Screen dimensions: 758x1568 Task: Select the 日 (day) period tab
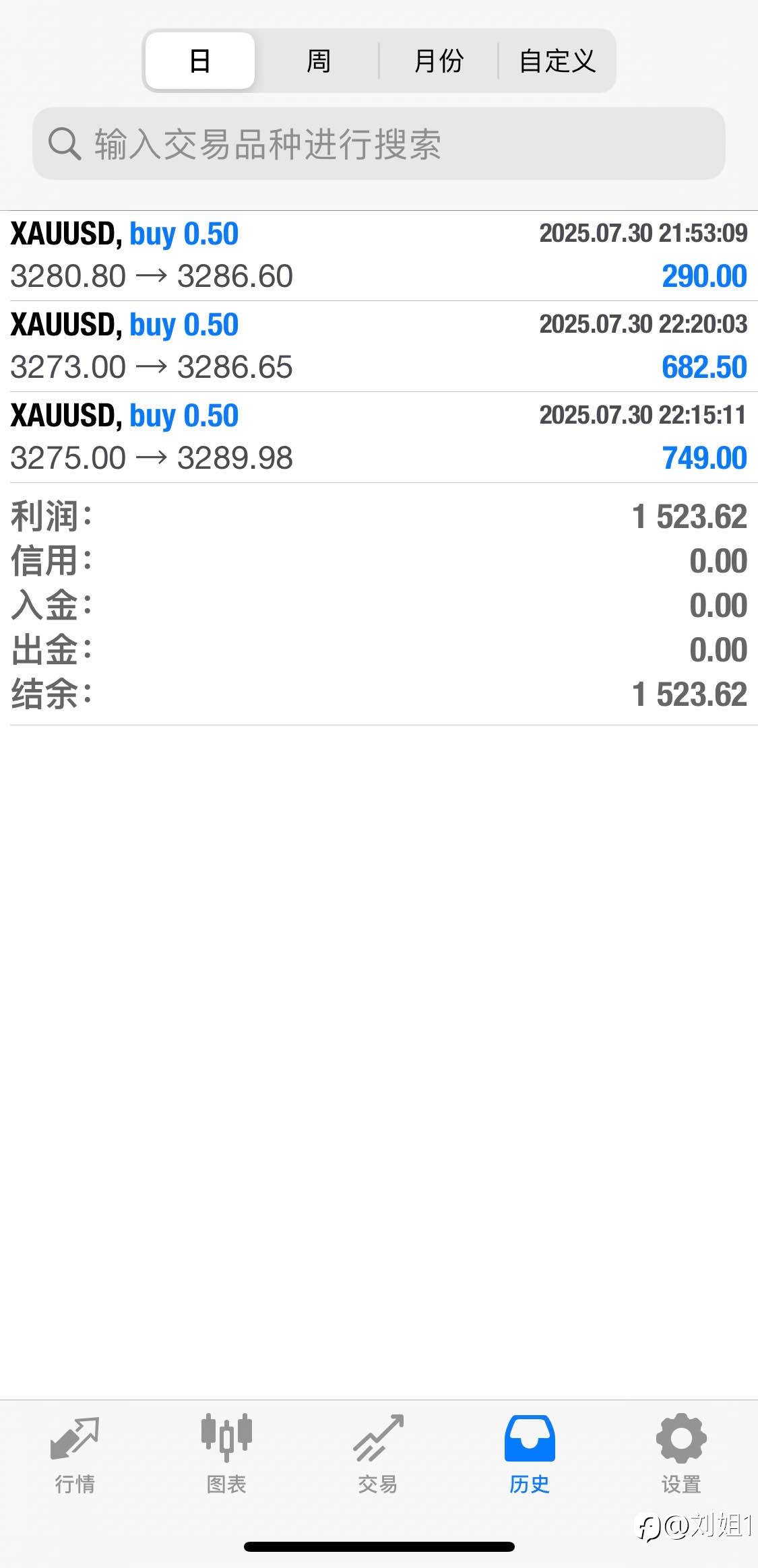point(200,61)
